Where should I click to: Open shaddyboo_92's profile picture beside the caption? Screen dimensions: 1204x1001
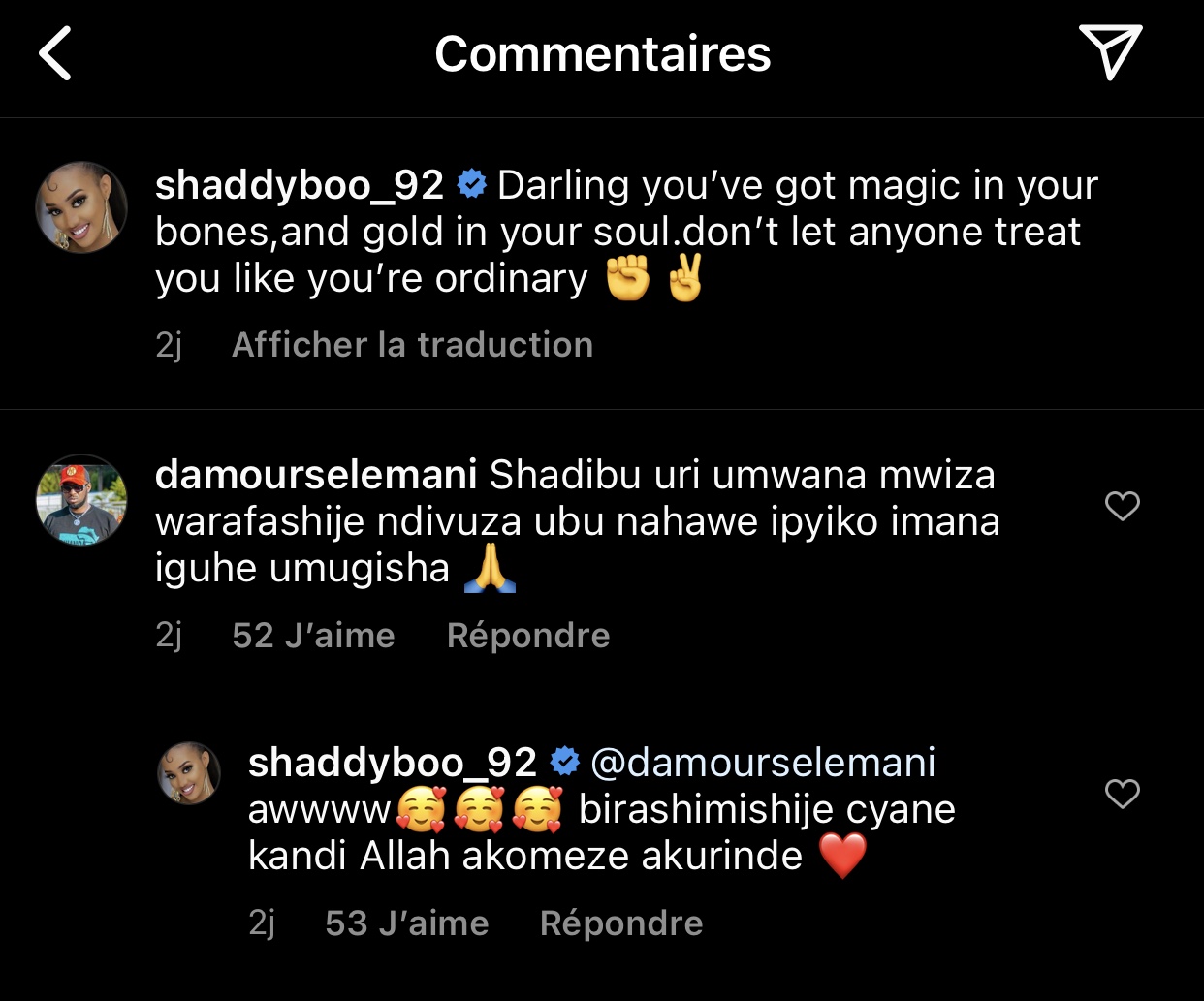[81, 207]
